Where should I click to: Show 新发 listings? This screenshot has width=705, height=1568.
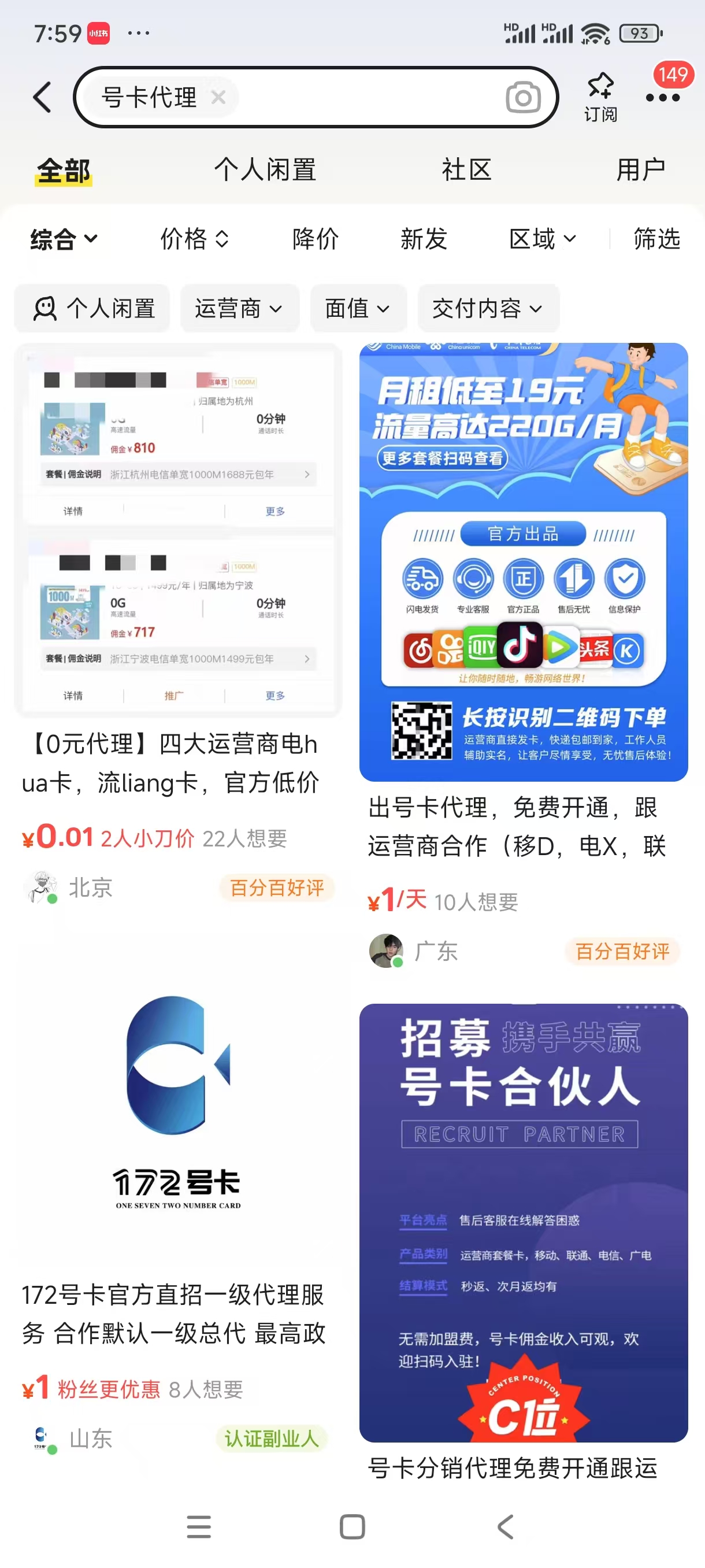[x=424, y=239]
